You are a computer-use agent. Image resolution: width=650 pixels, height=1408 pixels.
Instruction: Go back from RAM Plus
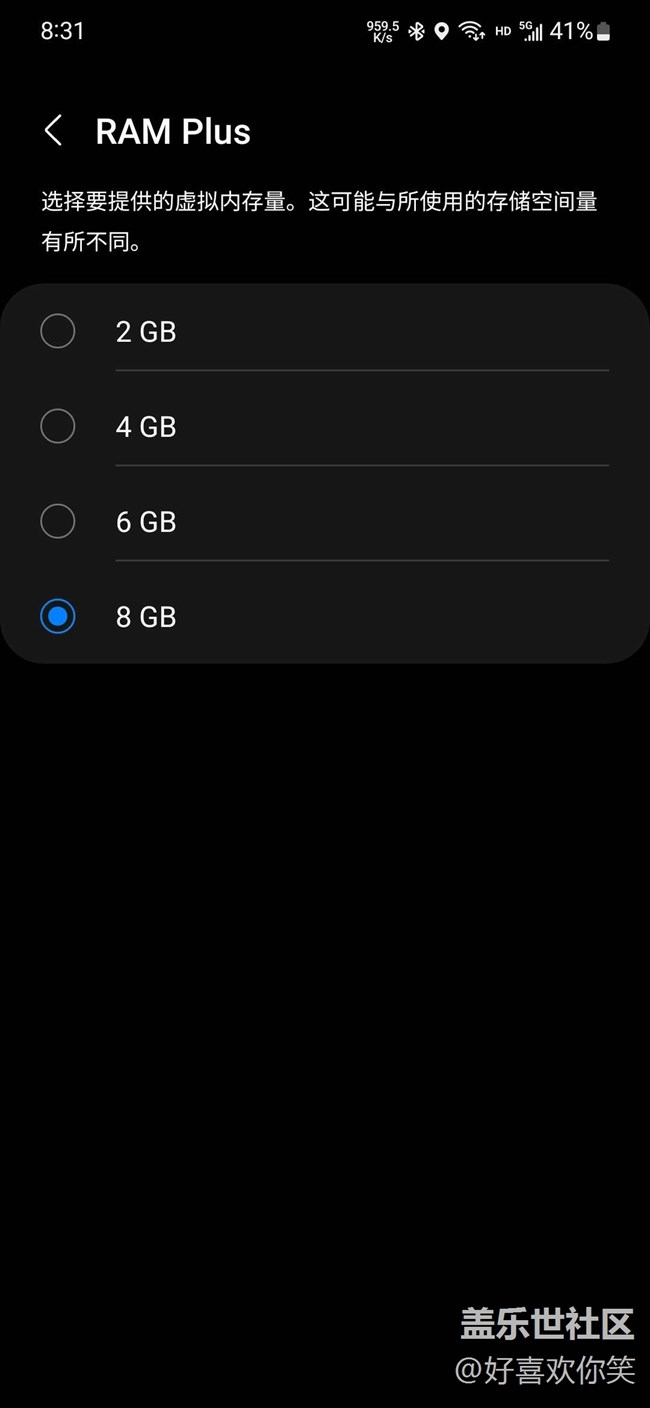click(x=53, y=131)
